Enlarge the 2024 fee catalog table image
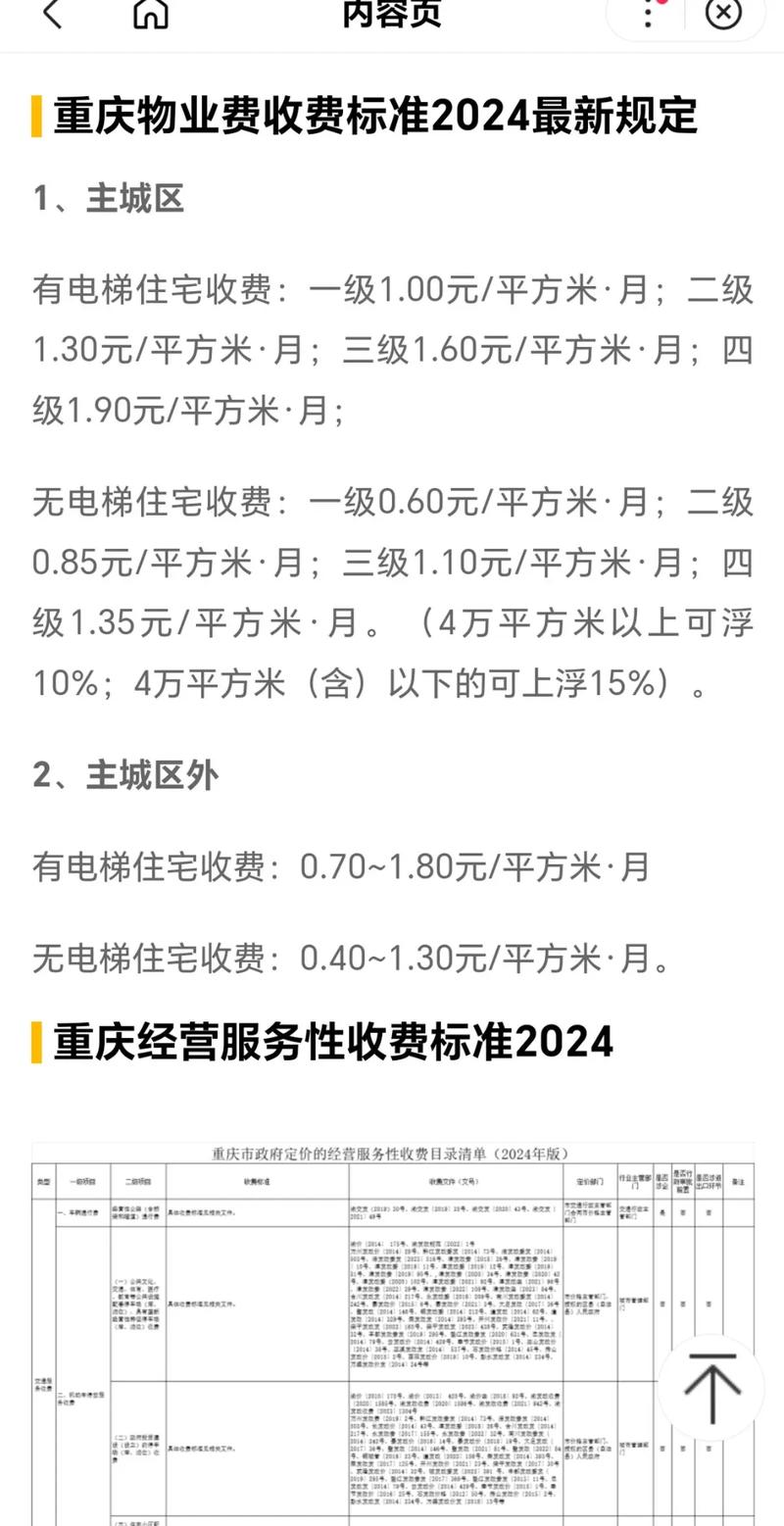The width and height of the screenshot is (784, 1526). pyautogui.click(x=343, y=1333)
